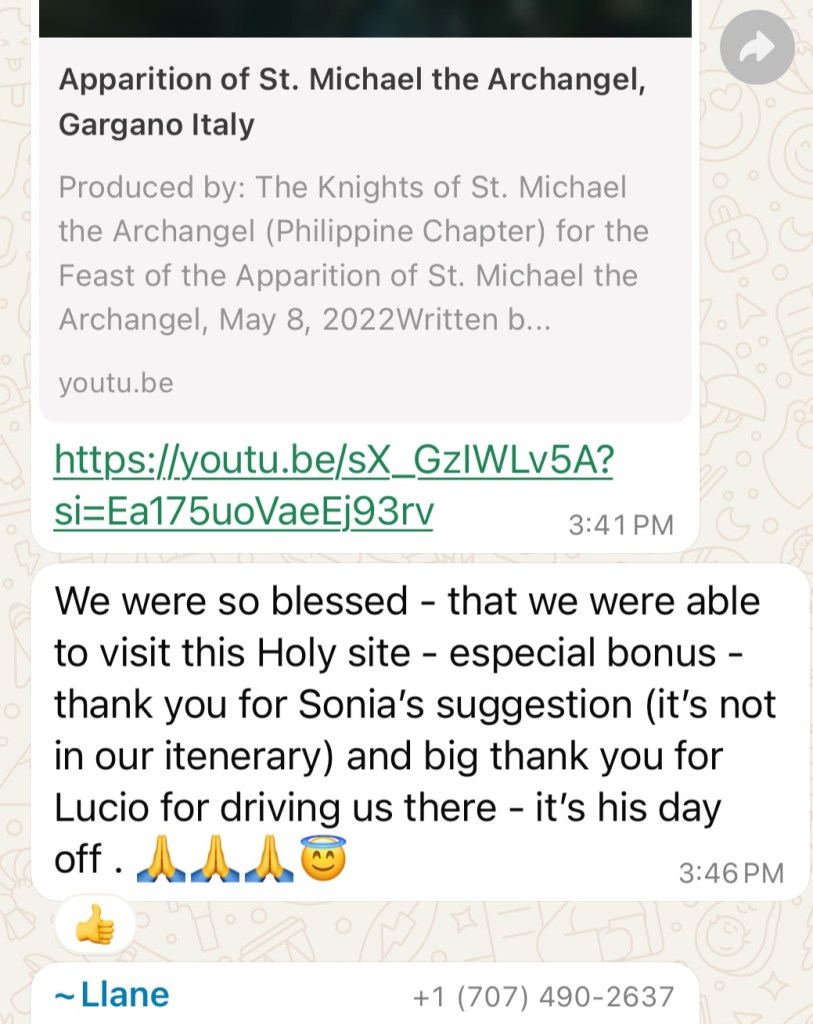Open the youtu.be video link

pyautogui.click(x=333, y=486)
